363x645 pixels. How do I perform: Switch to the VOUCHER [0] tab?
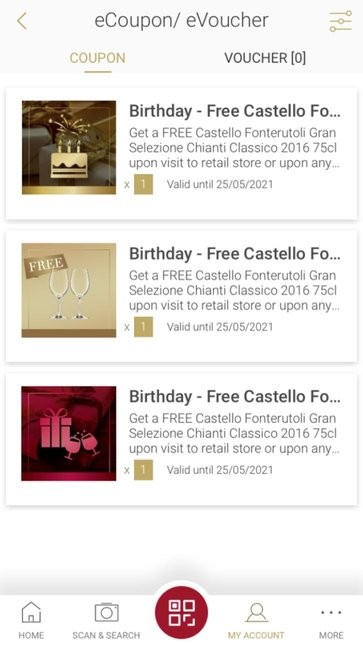pos(265,58)
